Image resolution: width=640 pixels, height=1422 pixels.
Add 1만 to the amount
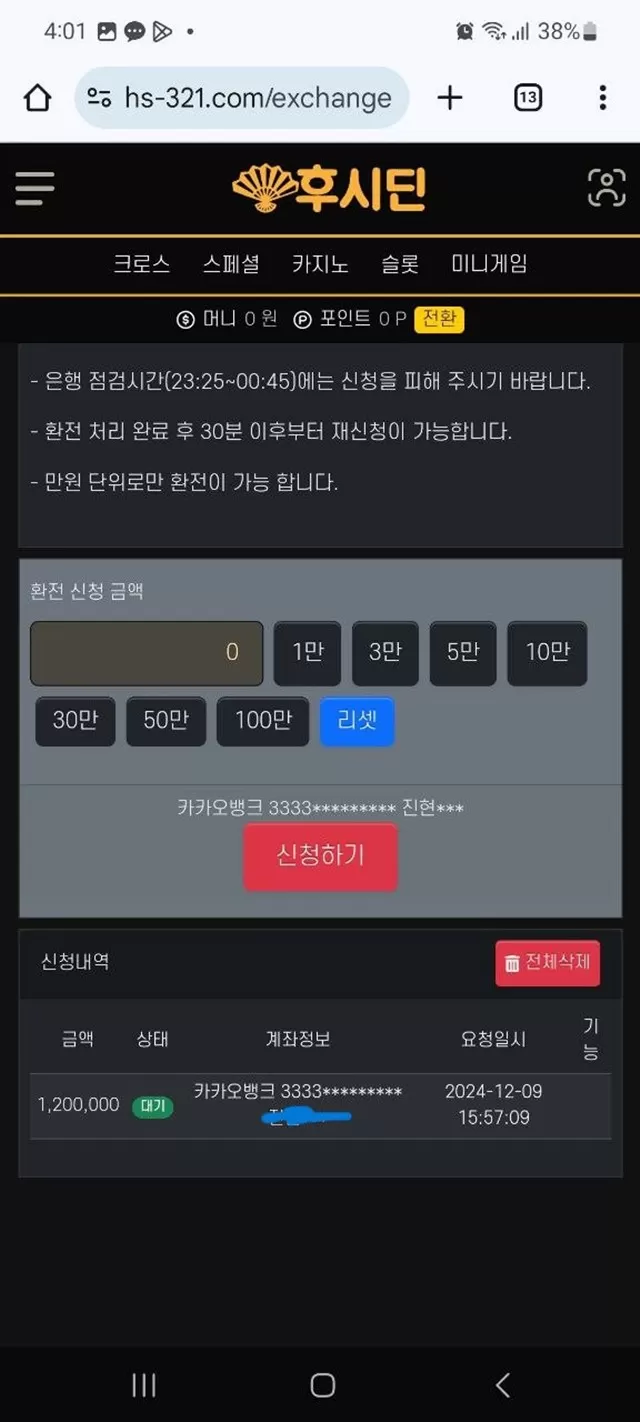pyautogui.click(x=308, y=653)
